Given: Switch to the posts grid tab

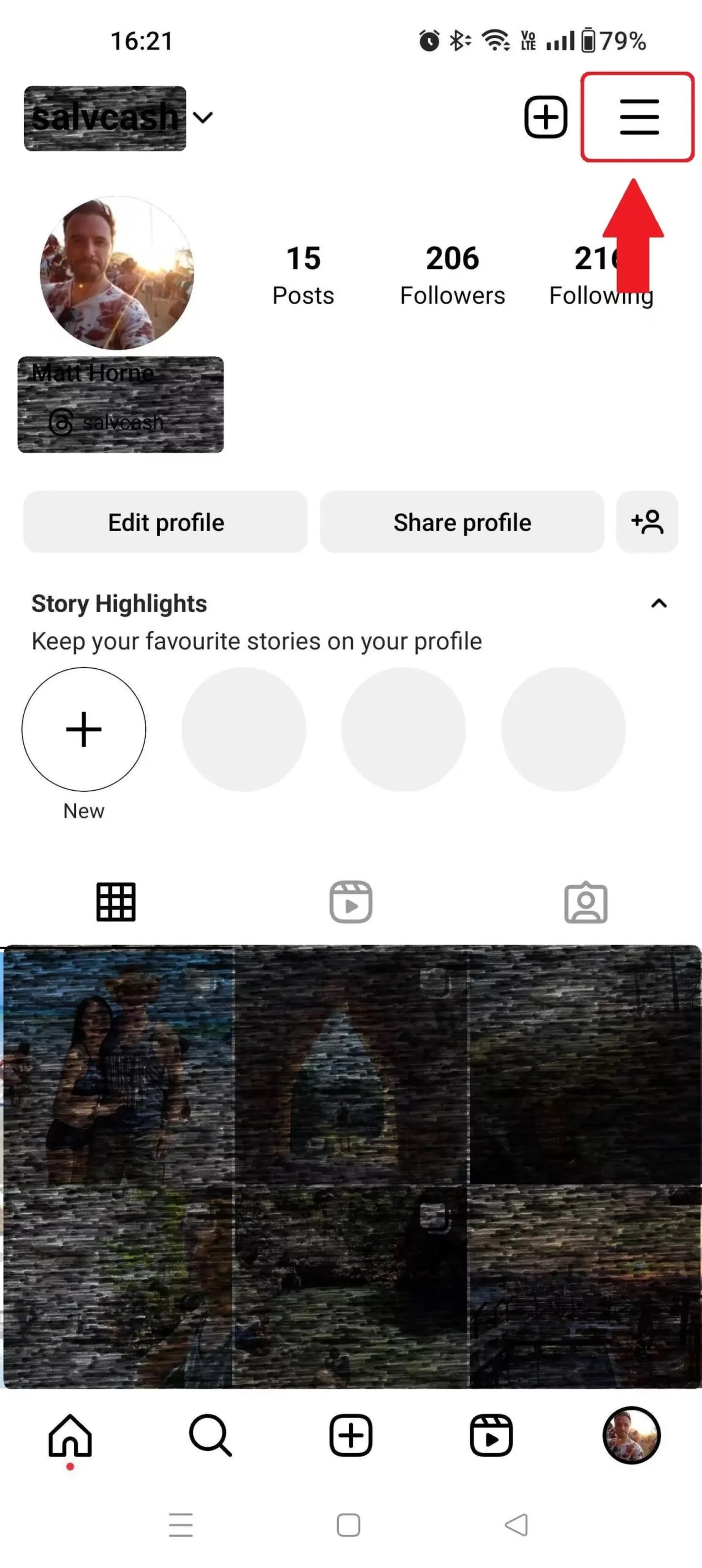Looking at the screenshot, I should pos(116,901).
